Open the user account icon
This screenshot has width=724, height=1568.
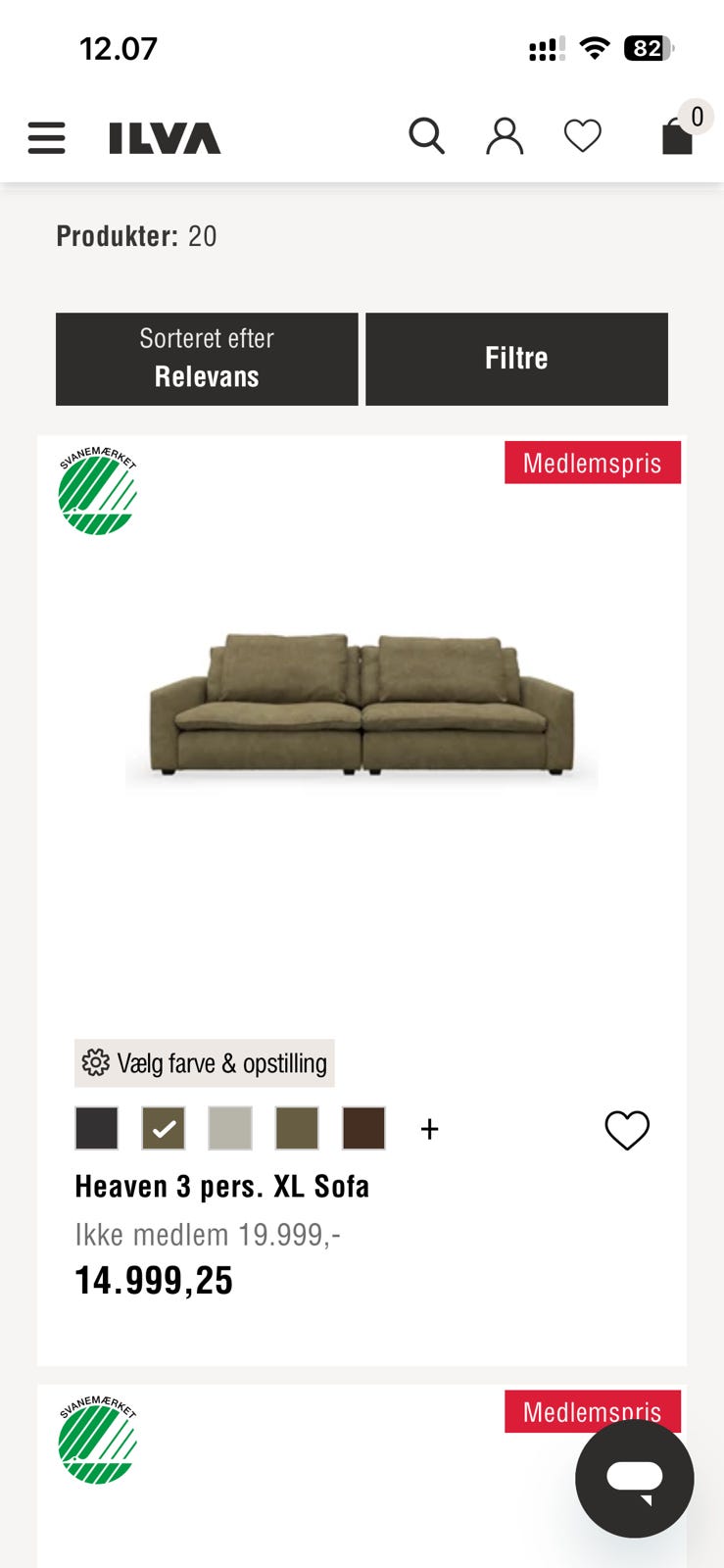tap(505, 136)
